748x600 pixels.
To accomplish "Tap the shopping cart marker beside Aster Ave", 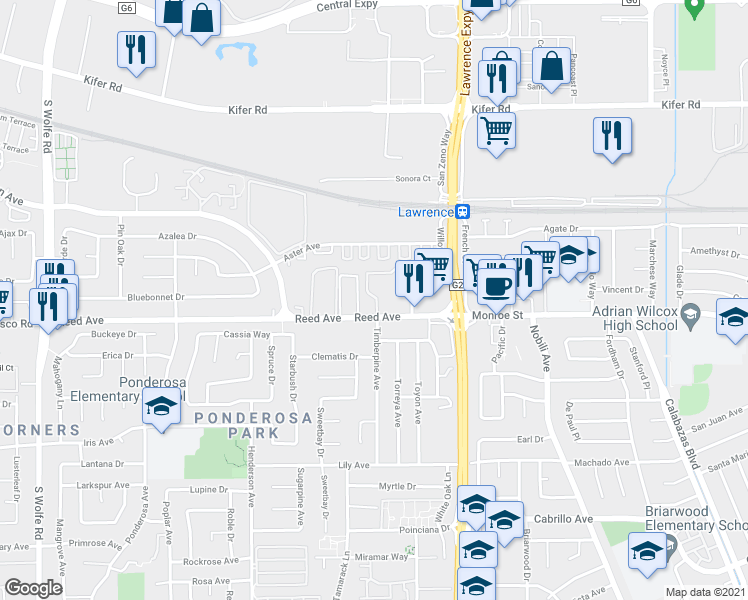I will point(434,266).
